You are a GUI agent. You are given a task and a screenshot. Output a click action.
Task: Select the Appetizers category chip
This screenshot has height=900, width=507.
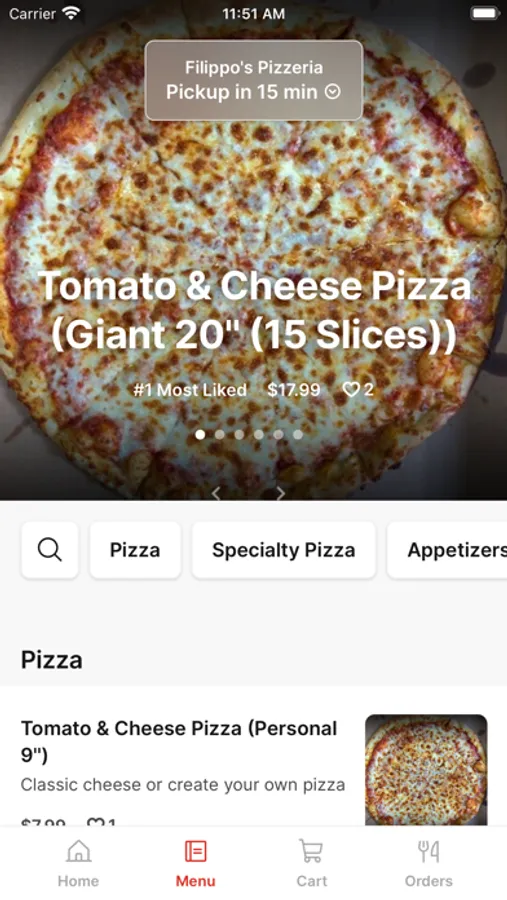(x=448, y=550)
